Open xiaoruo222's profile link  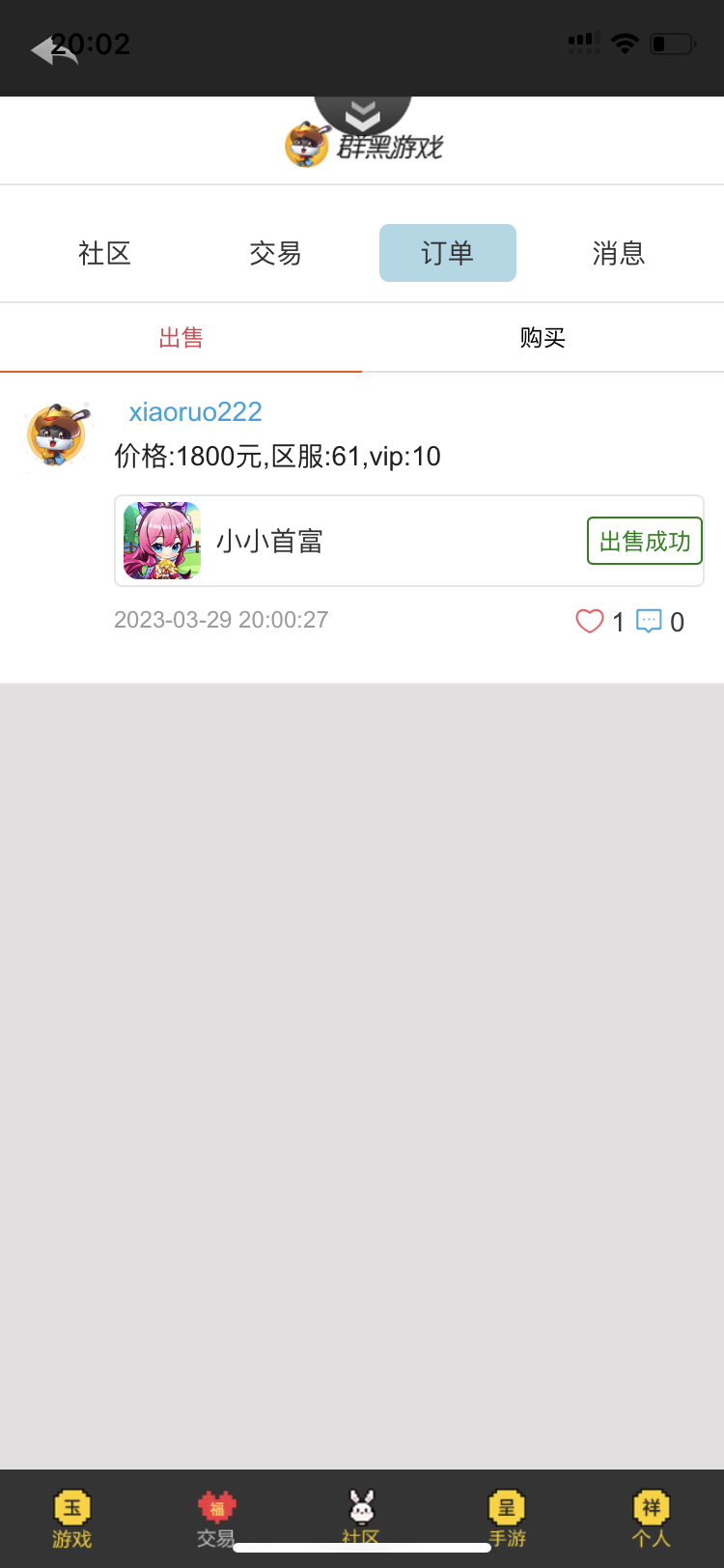pos(195,412)
